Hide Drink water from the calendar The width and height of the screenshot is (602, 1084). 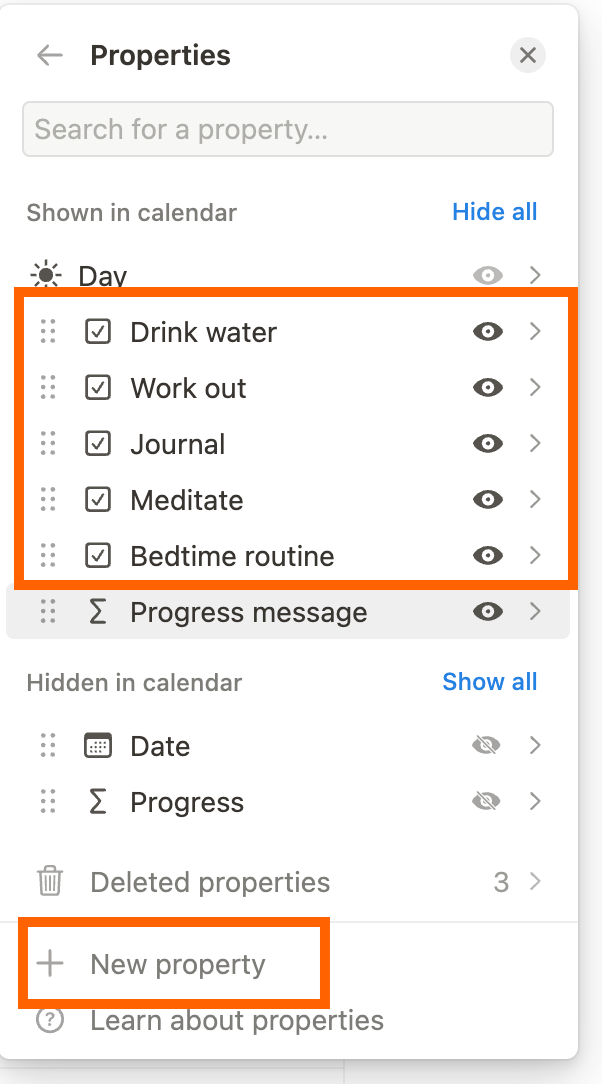pyautogui.click(x=488, y=332)
